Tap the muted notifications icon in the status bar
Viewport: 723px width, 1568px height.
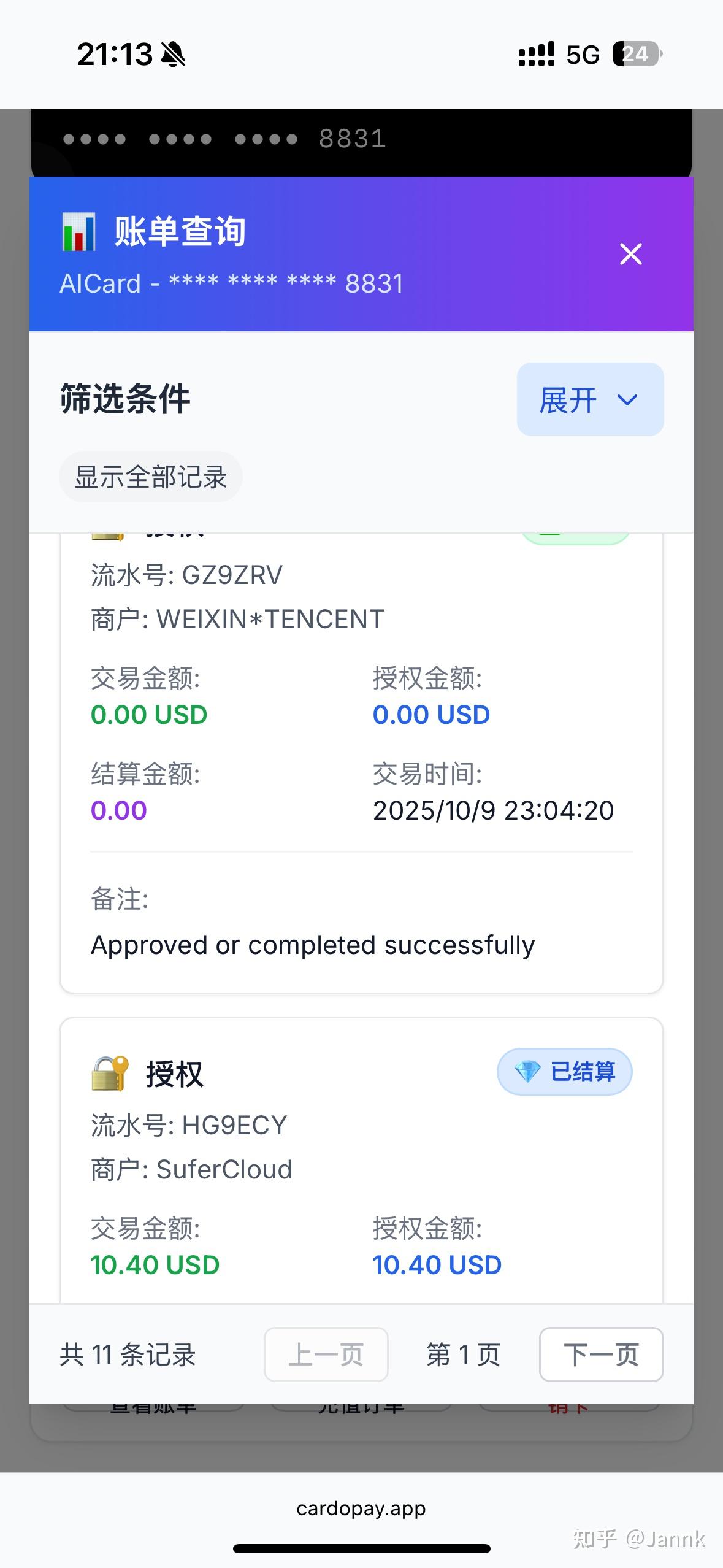[174, 54]
